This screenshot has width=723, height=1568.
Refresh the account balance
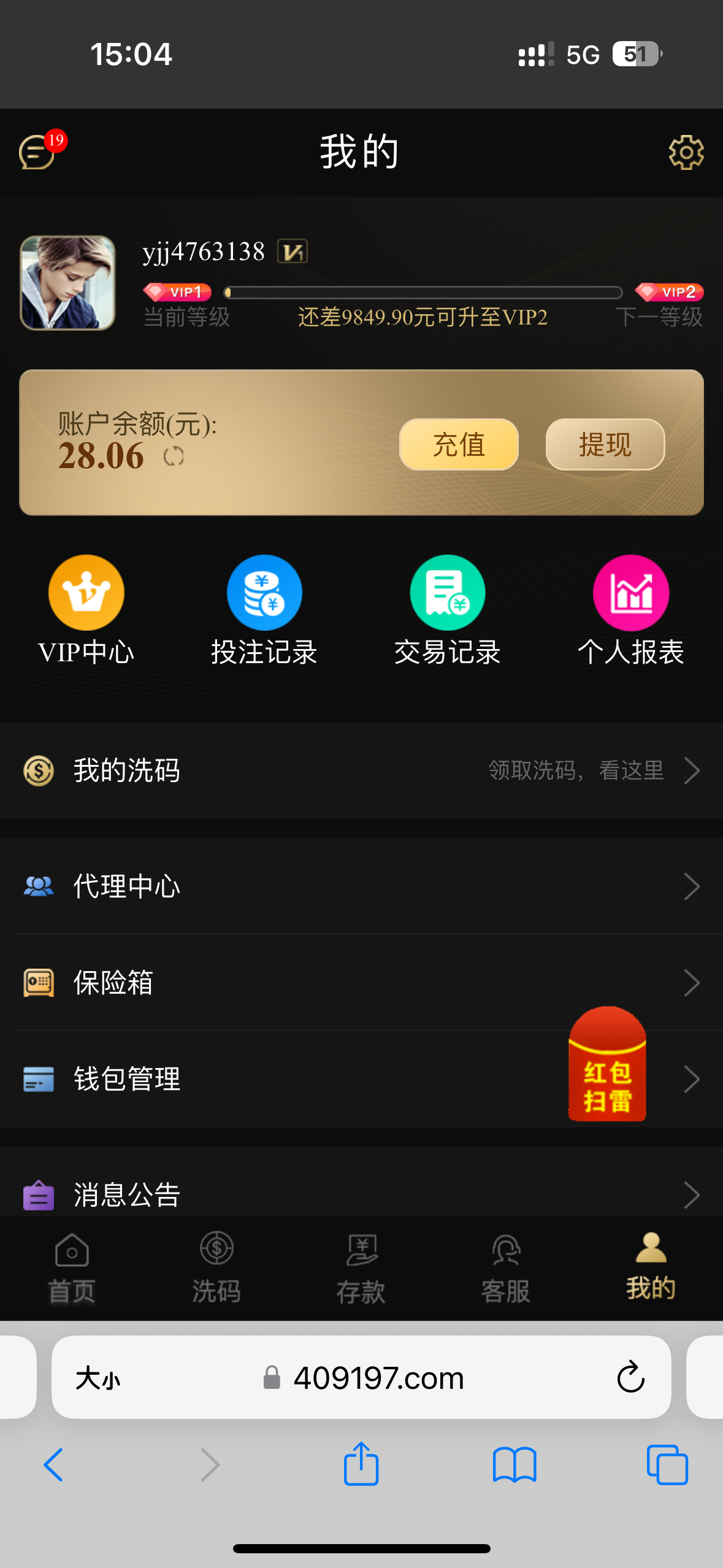click(x=174, y=456)
